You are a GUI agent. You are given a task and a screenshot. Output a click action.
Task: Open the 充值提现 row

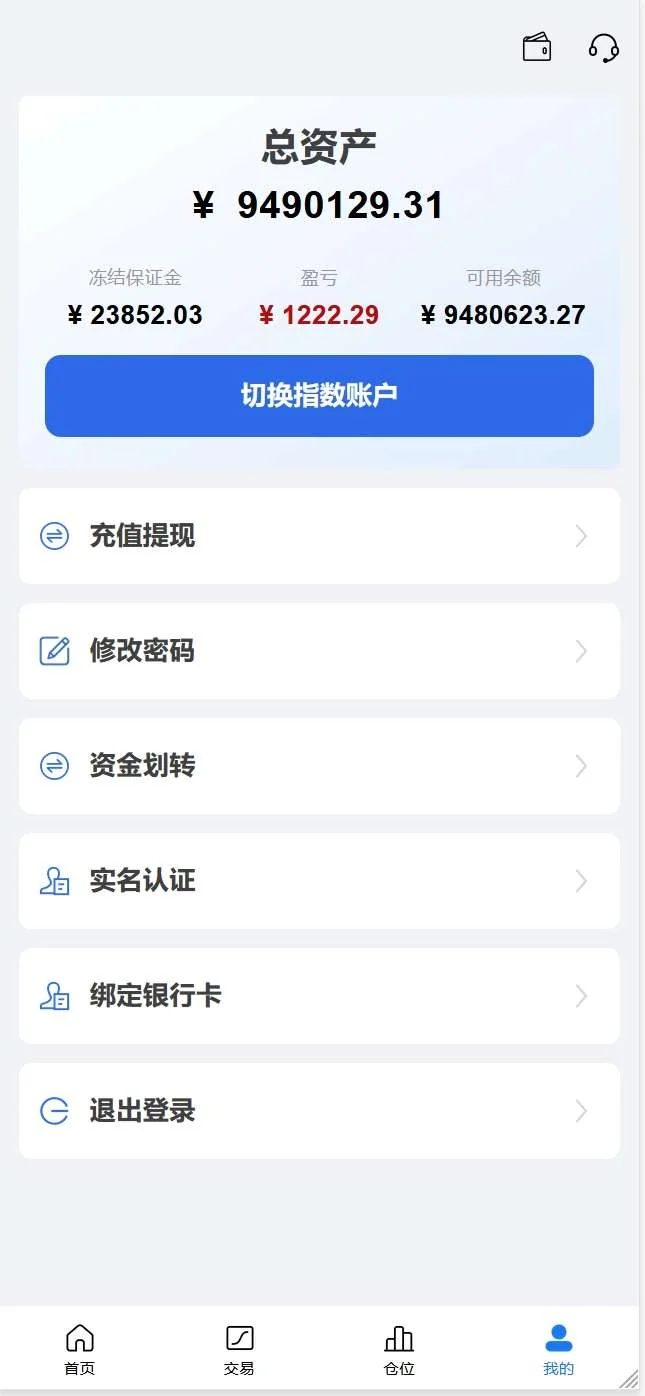click(x=319, y=536)
